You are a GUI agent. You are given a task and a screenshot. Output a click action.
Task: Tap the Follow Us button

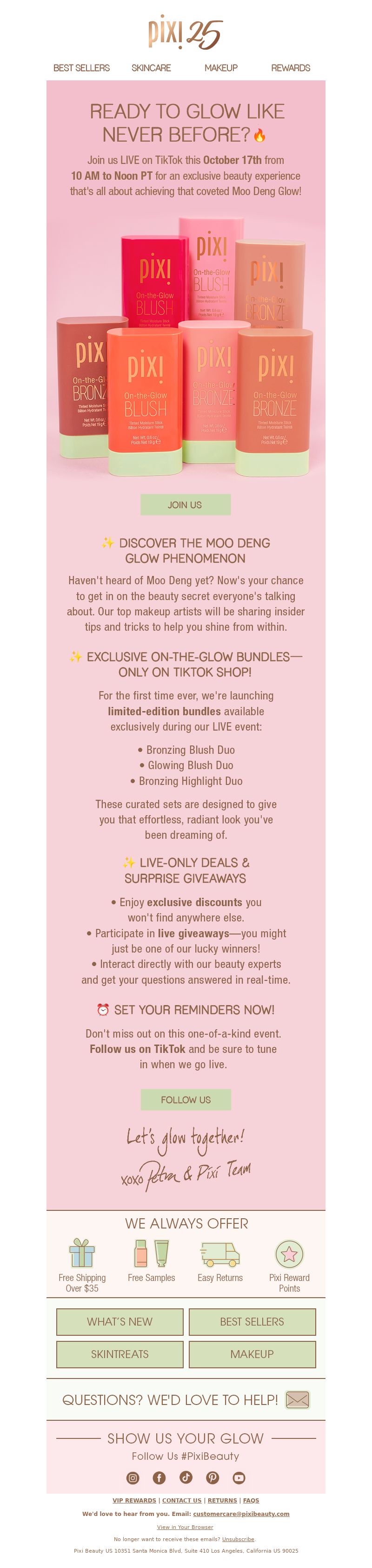pos(186,1099)
